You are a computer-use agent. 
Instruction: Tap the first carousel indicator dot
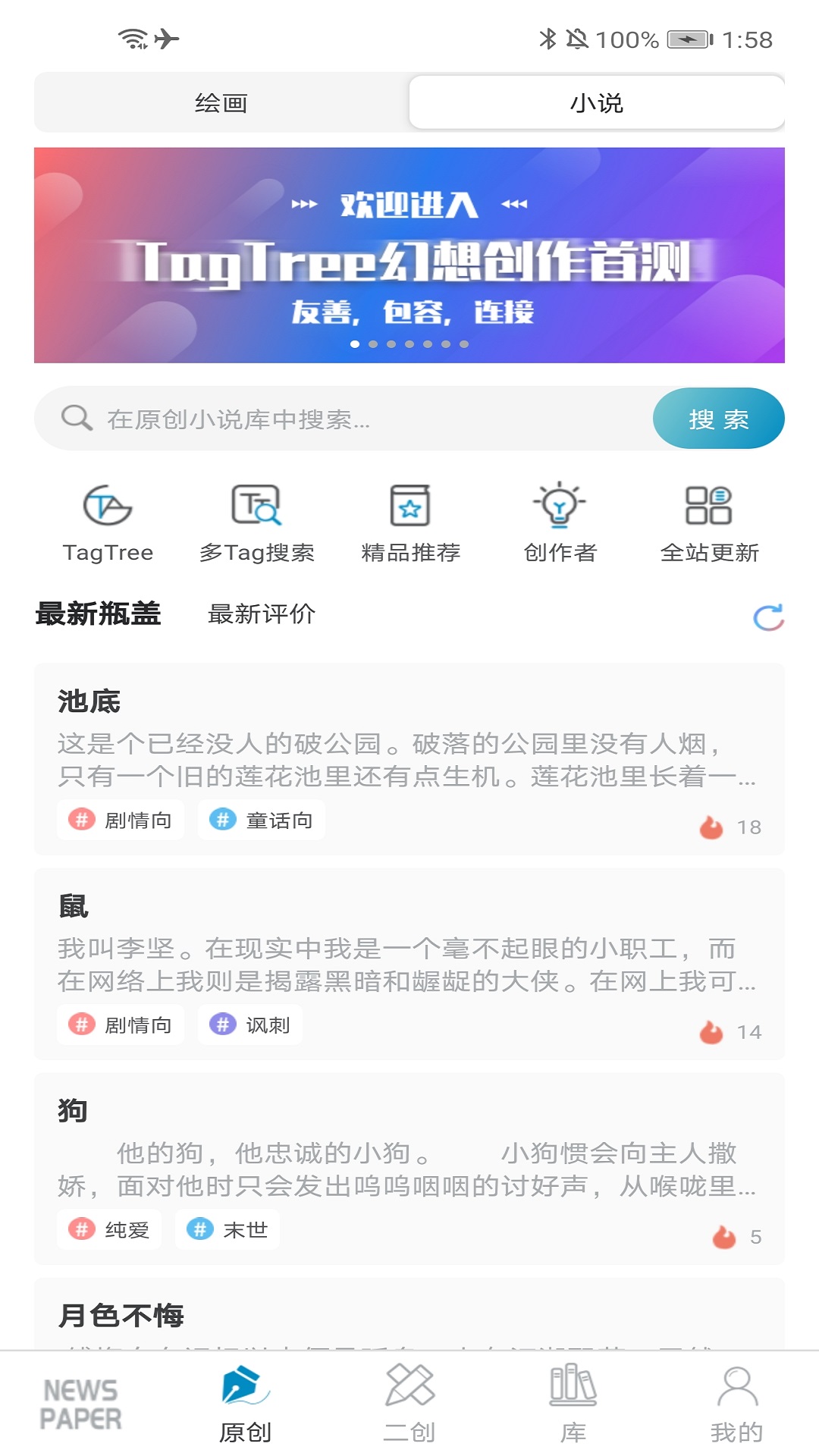tap(354, 344)
